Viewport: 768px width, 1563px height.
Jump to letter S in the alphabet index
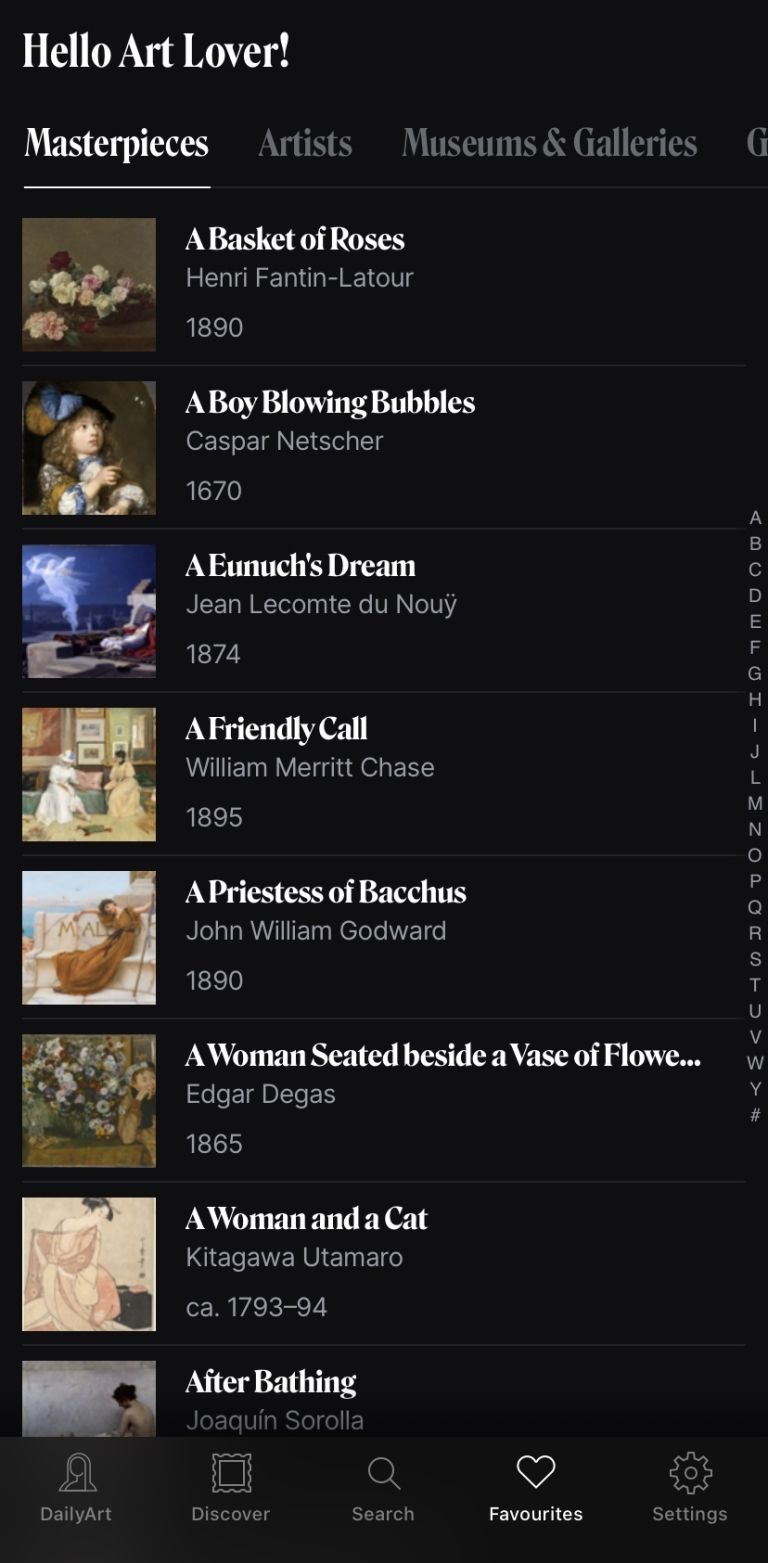(755, 959)
